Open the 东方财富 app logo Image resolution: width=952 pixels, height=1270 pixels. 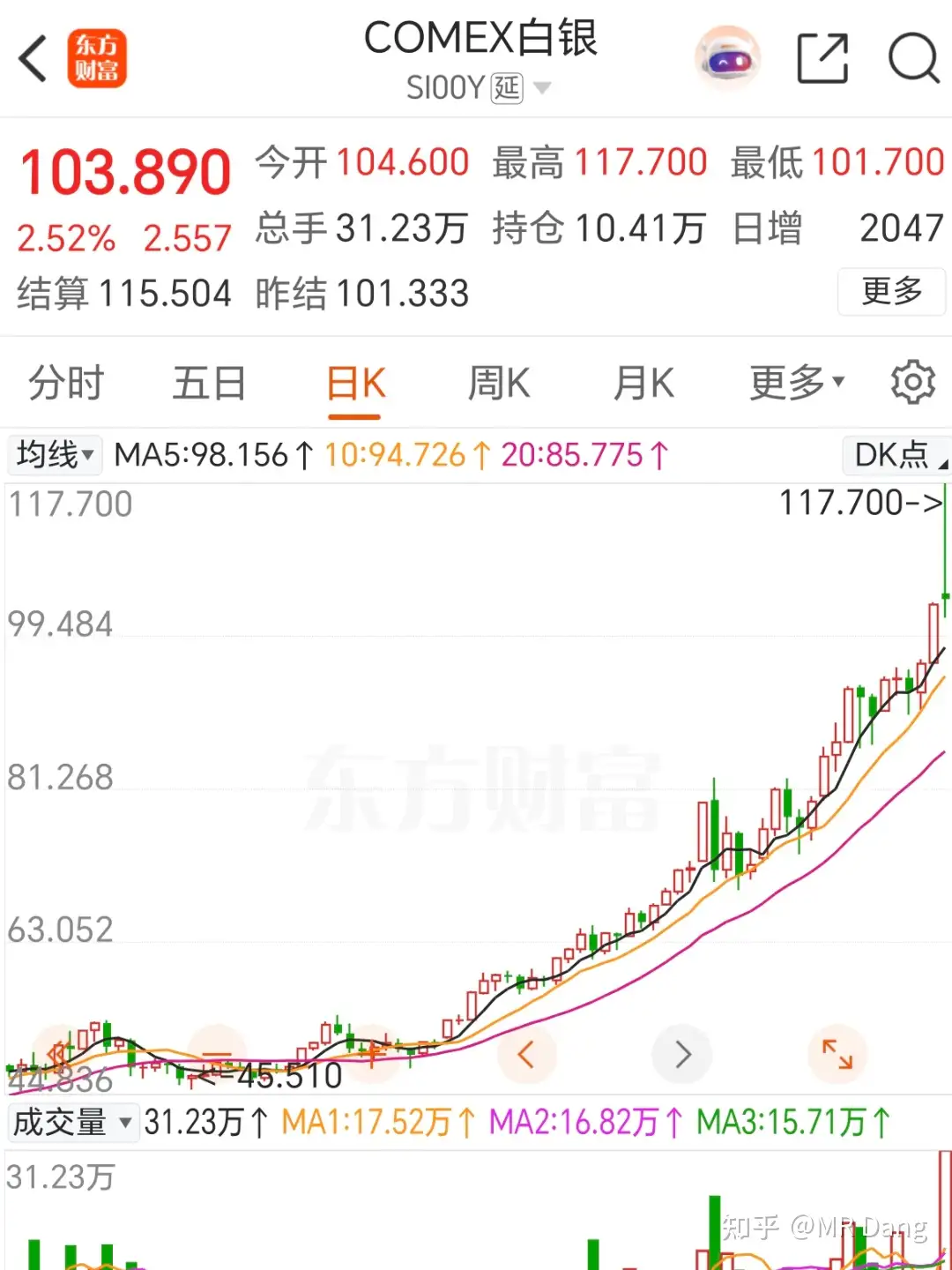[x=98, y=58]
